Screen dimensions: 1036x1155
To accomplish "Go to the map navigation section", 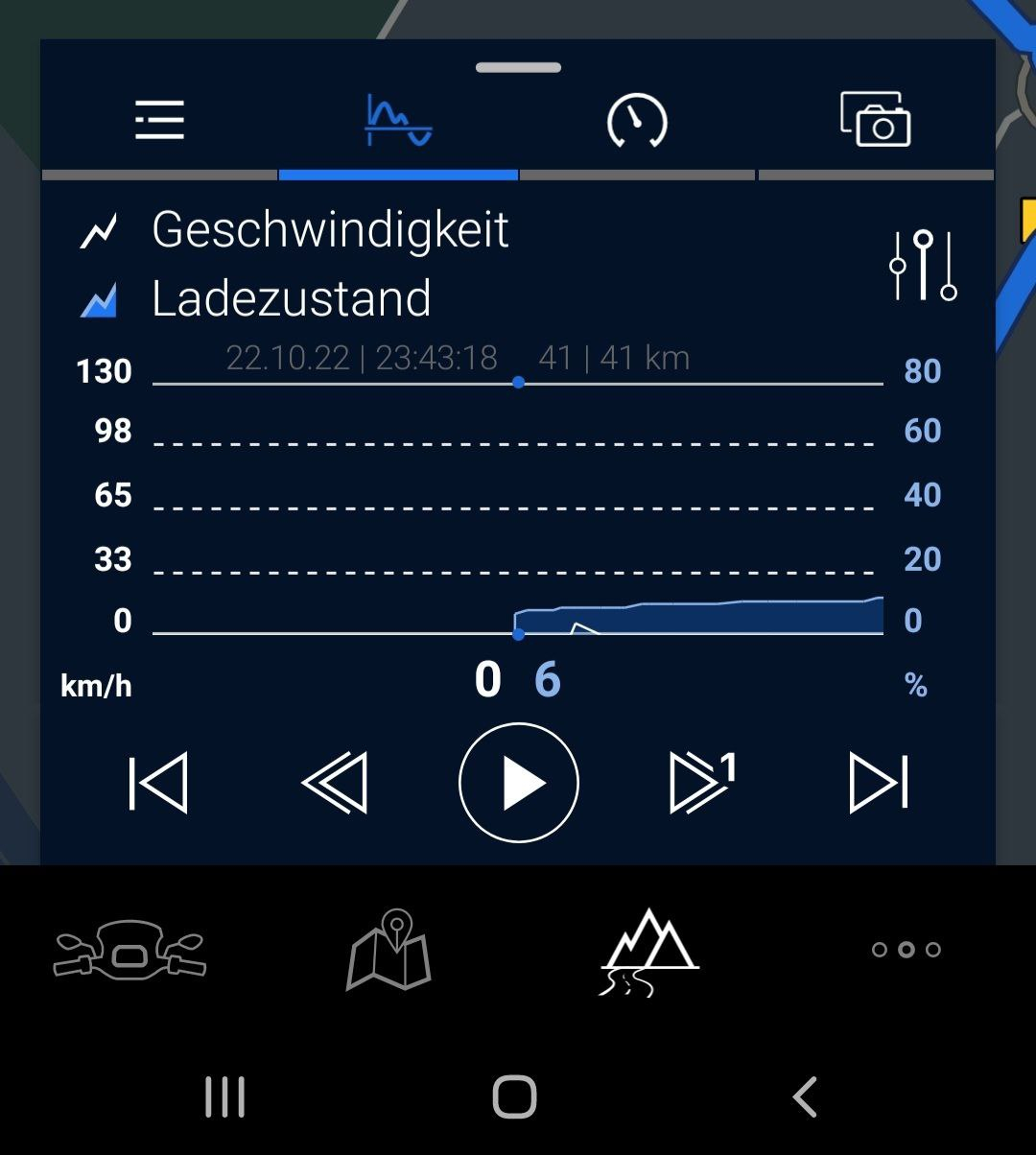I will coord(388,951).
